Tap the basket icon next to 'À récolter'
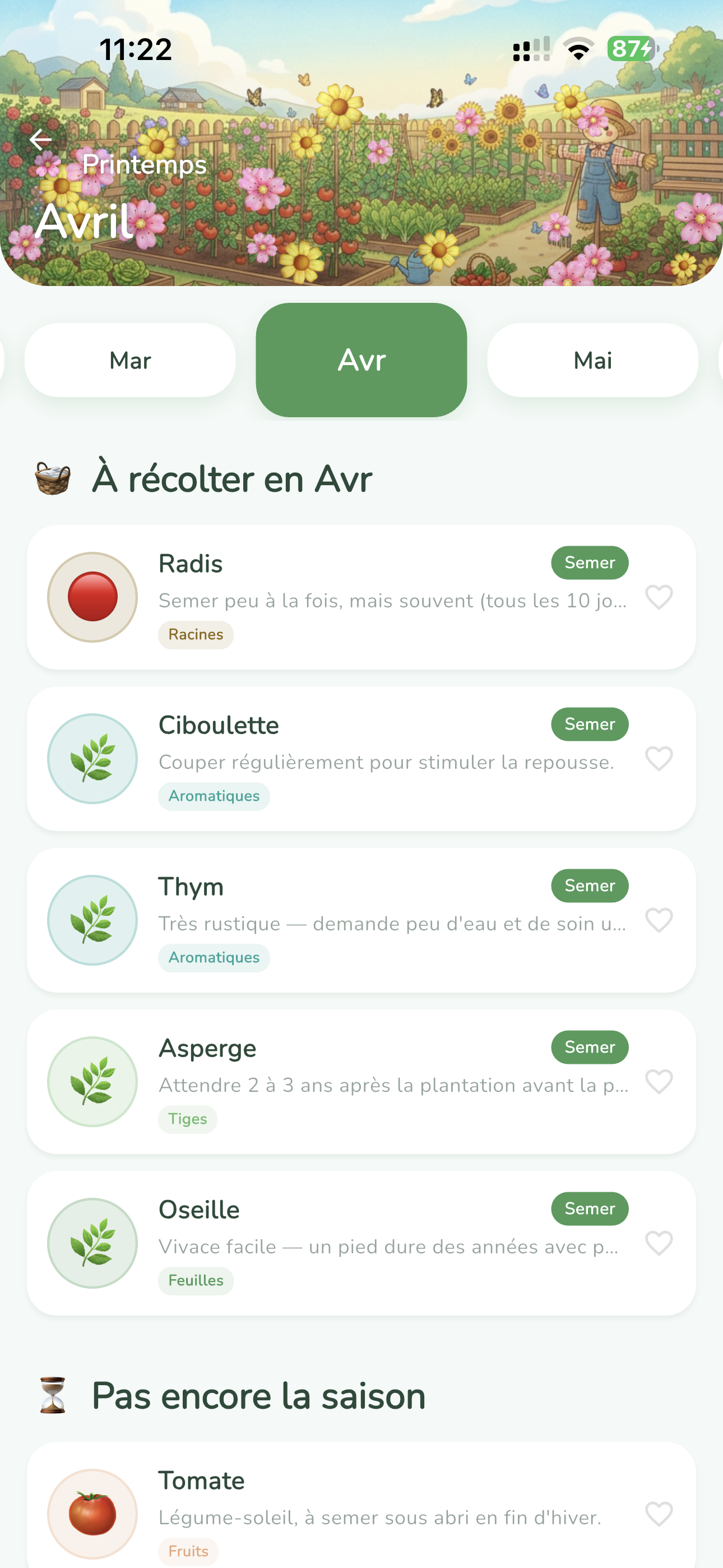The width and height of the screenshot is (723, 1568). 53,478
